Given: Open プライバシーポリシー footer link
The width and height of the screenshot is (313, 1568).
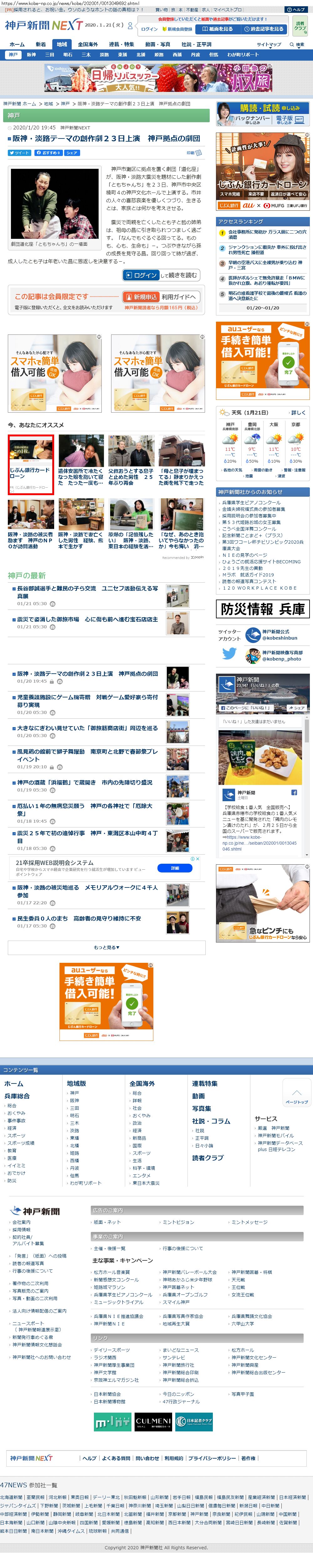Looking at the screenshot, I should (x=211, y=1458).
